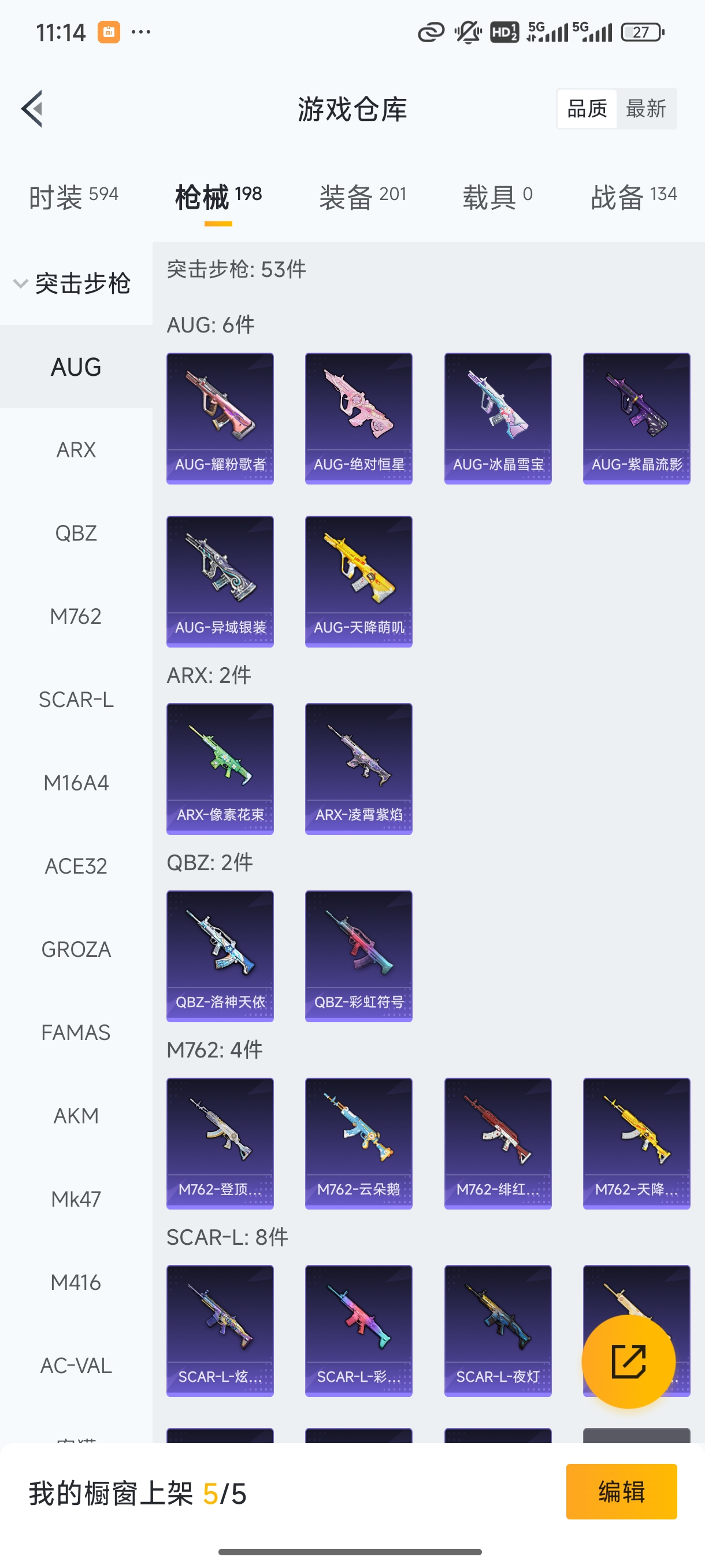Open the ARX-像素花束 skin
The image size is (705, 1568).
click(x=220, y=768)
